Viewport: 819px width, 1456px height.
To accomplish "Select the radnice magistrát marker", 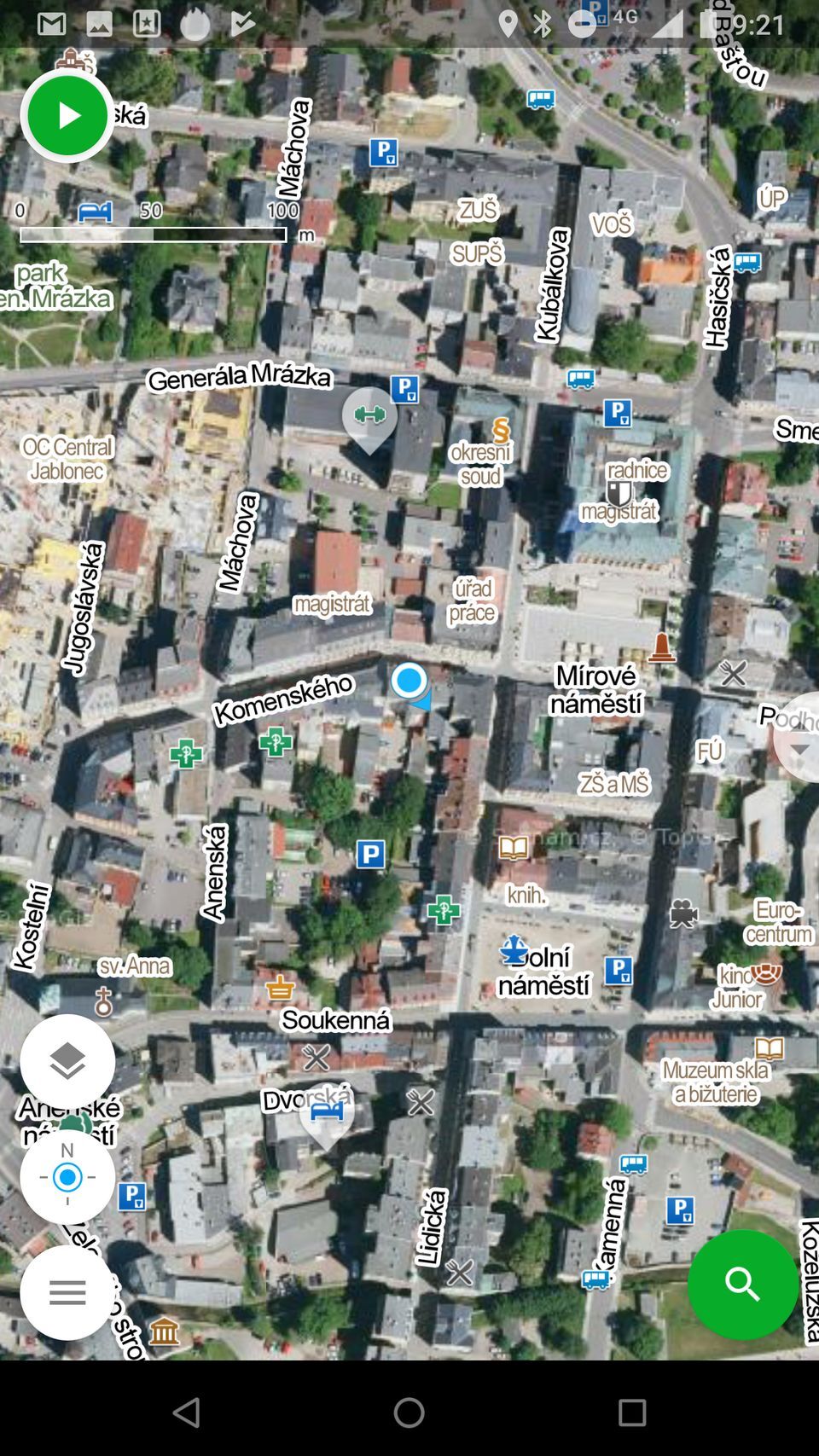I will tap(619, 492).
